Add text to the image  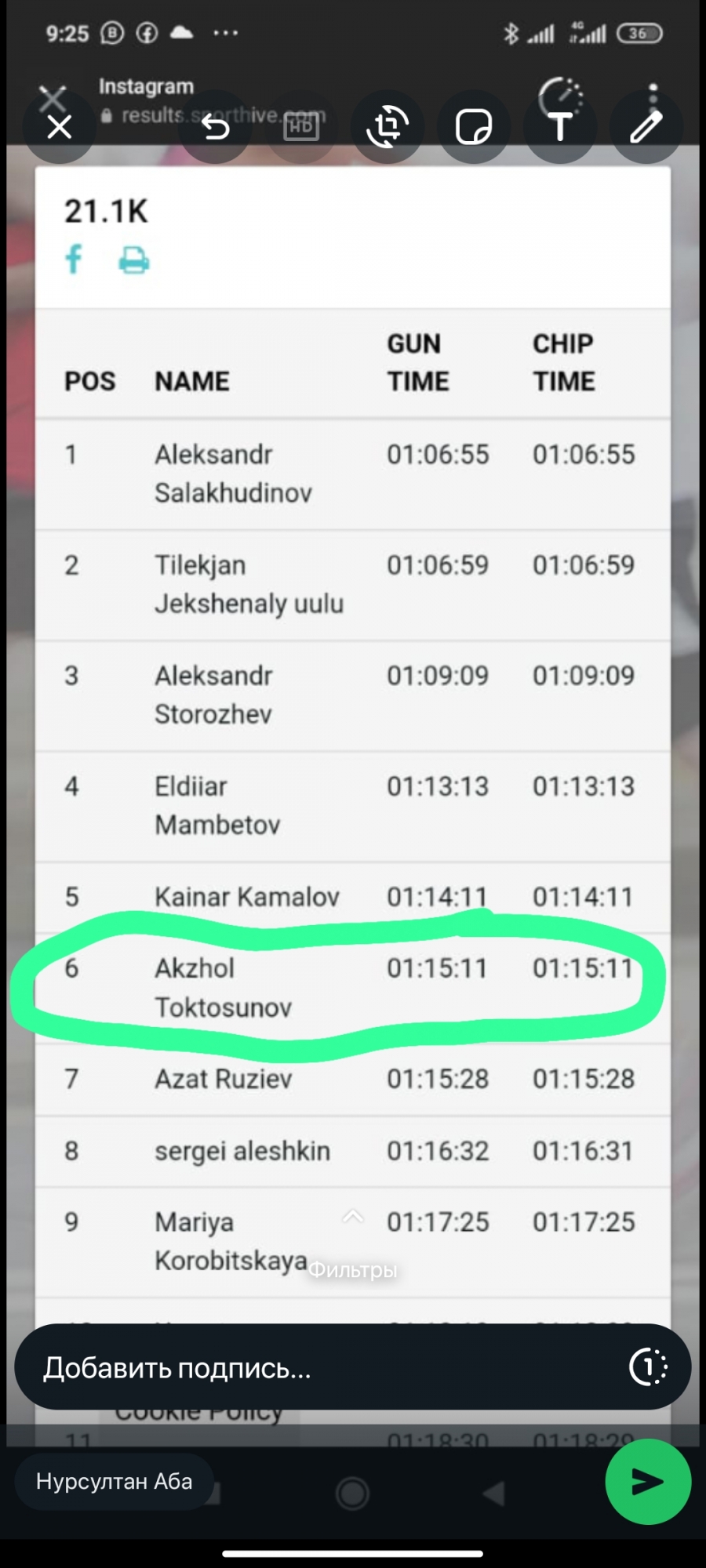click(559, 127)
